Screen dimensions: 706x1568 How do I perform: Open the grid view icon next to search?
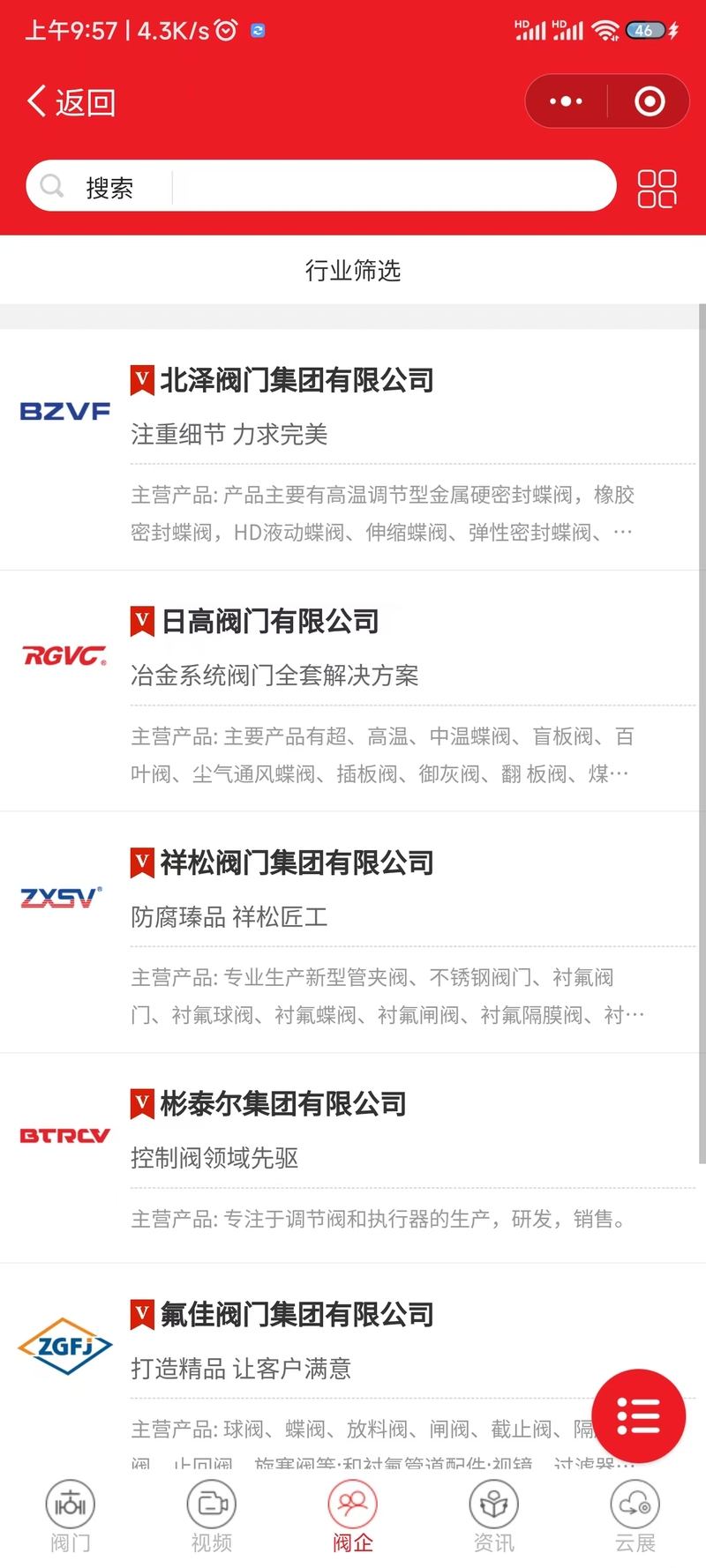[657, 188]
